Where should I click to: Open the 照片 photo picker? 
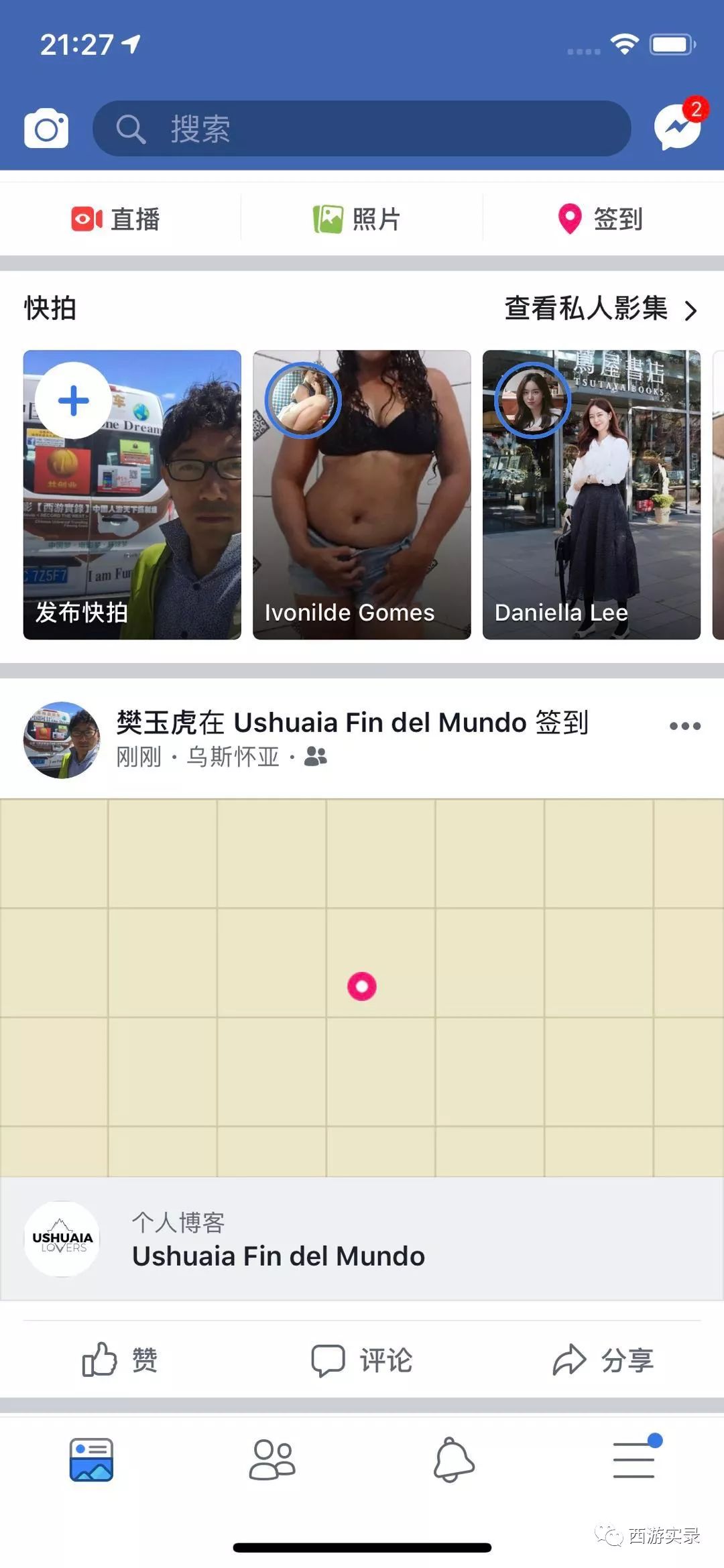click(x=355, y=218)
